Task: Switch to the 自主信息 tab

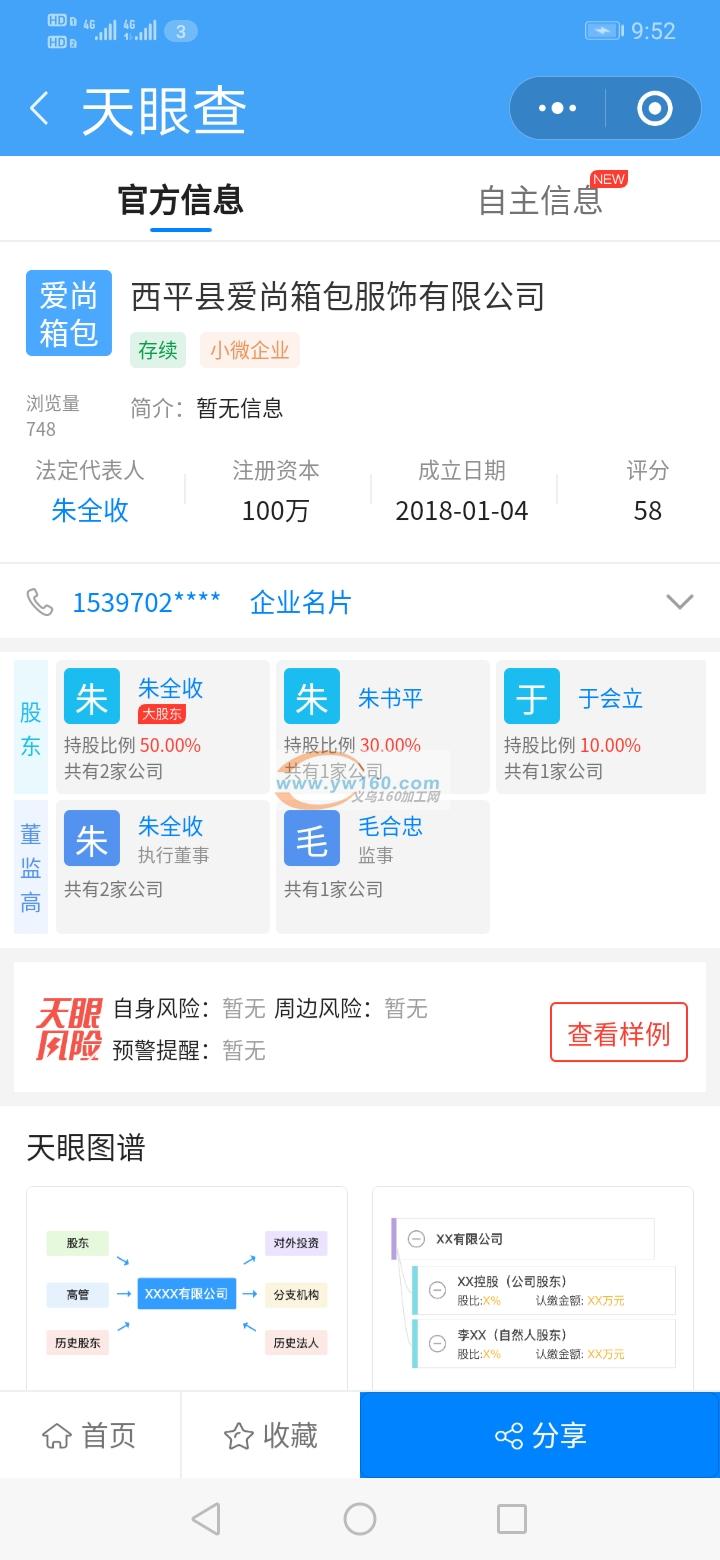Action: (x=540, y=200)
